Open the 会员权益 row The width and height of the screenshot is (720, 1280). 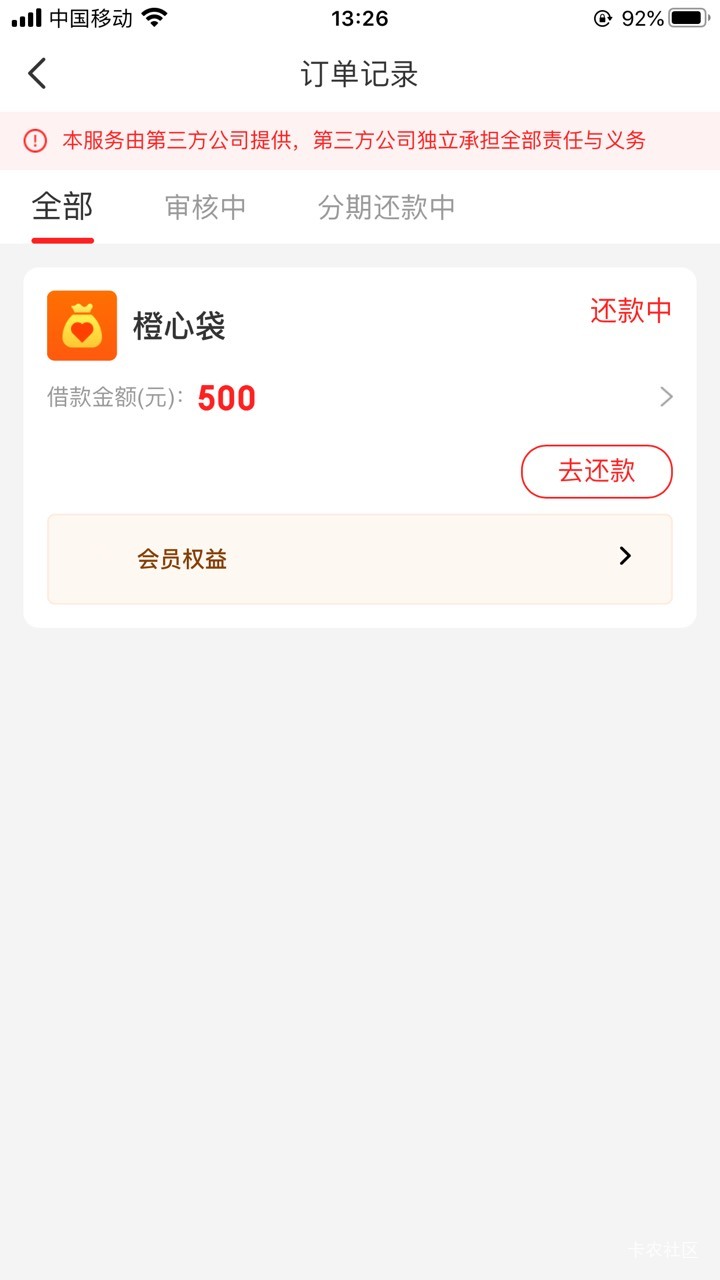359,558
